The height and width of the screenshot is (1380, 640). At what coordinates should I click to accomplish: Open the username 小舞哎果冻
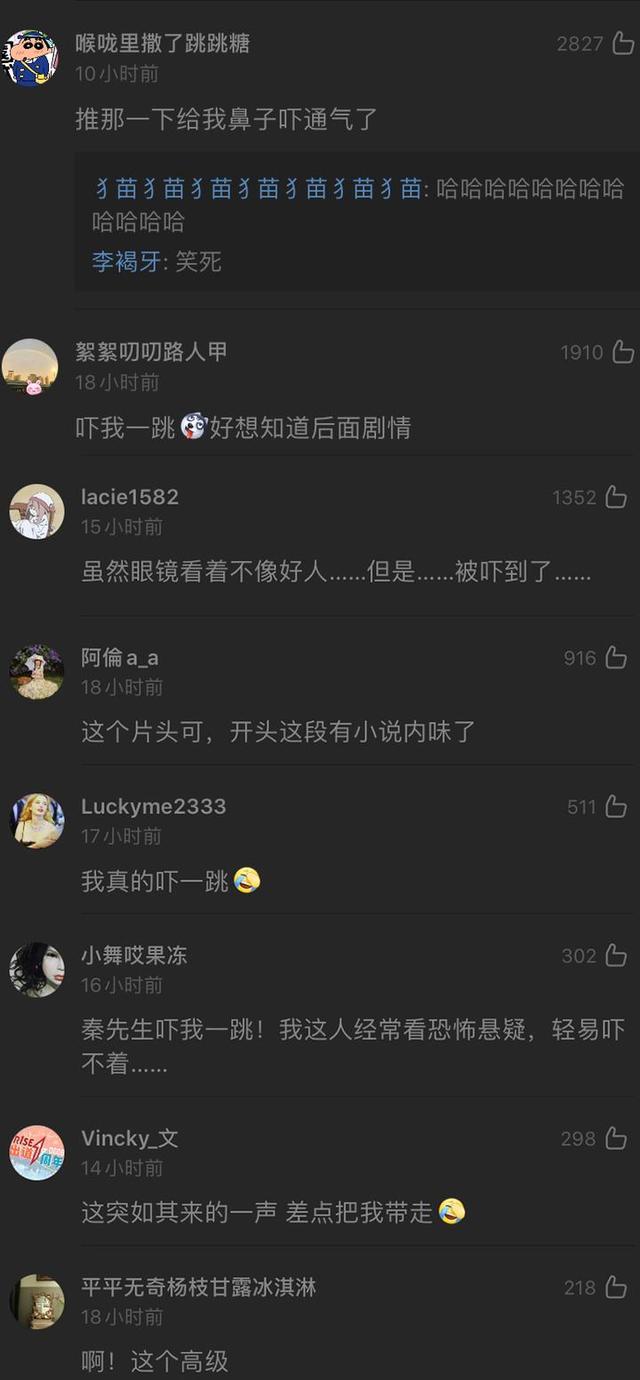(x=134, y=955)
